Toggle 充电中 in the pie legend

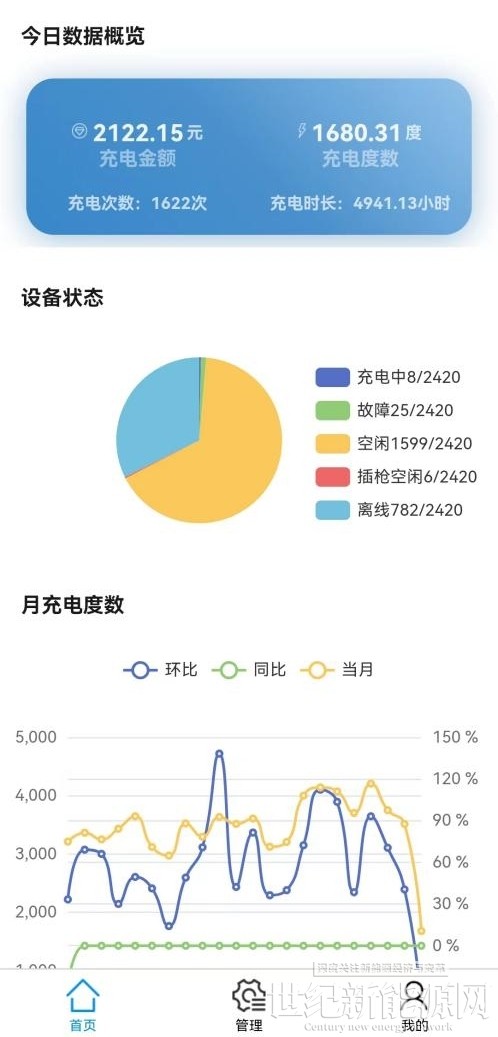(x=388, y=378)
